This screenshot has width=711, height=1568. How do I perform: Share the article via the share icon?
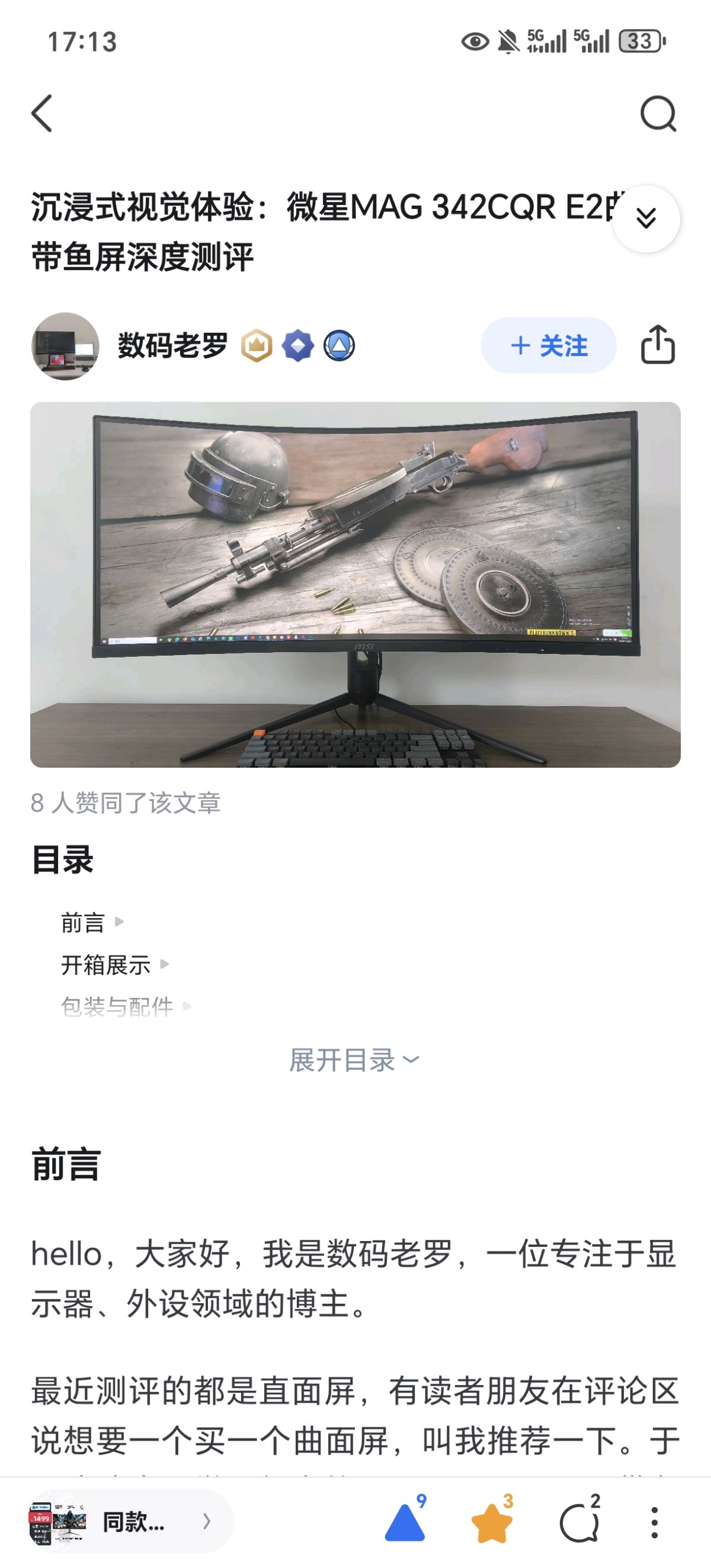(658, 345)
